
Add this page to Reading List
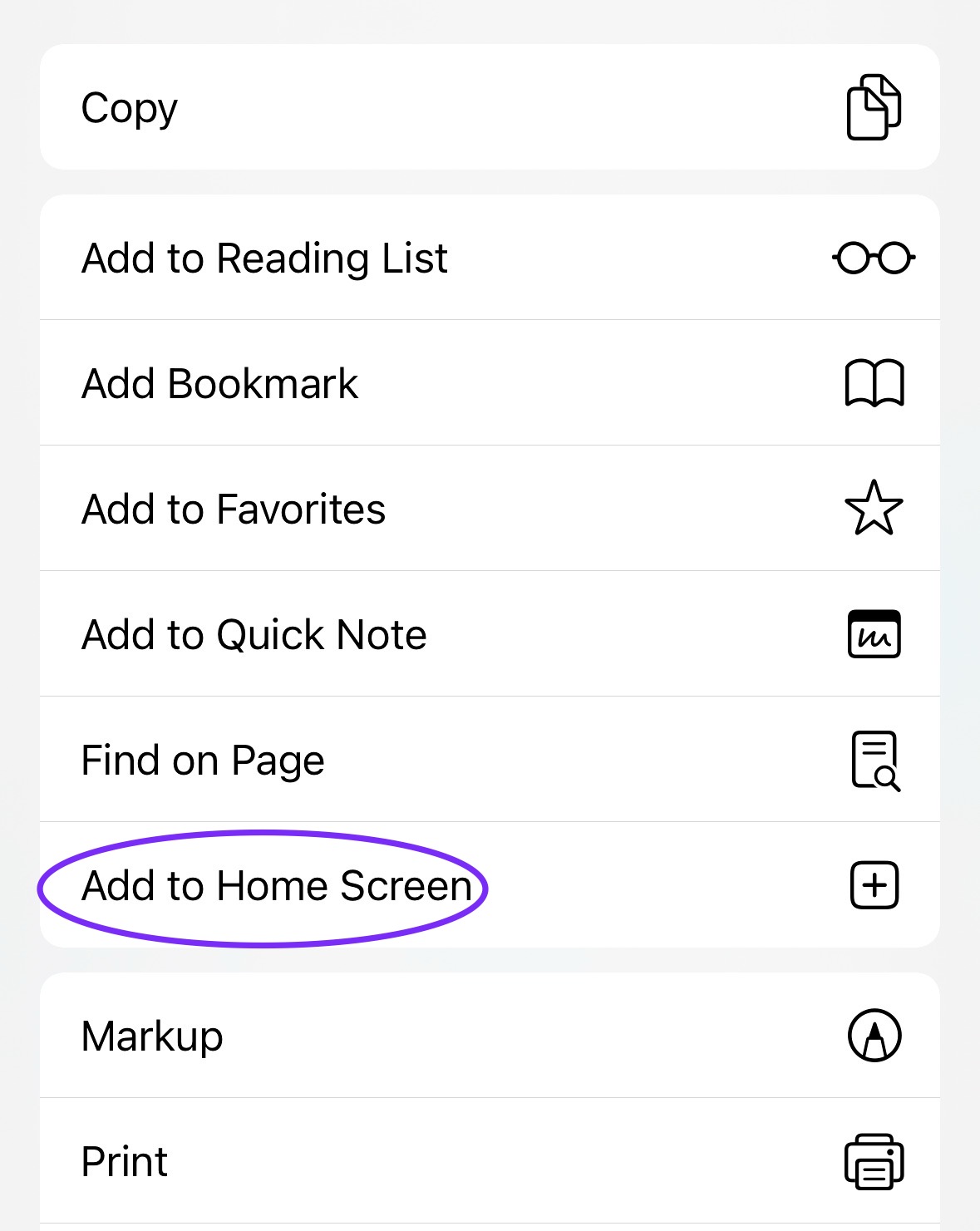490,258
